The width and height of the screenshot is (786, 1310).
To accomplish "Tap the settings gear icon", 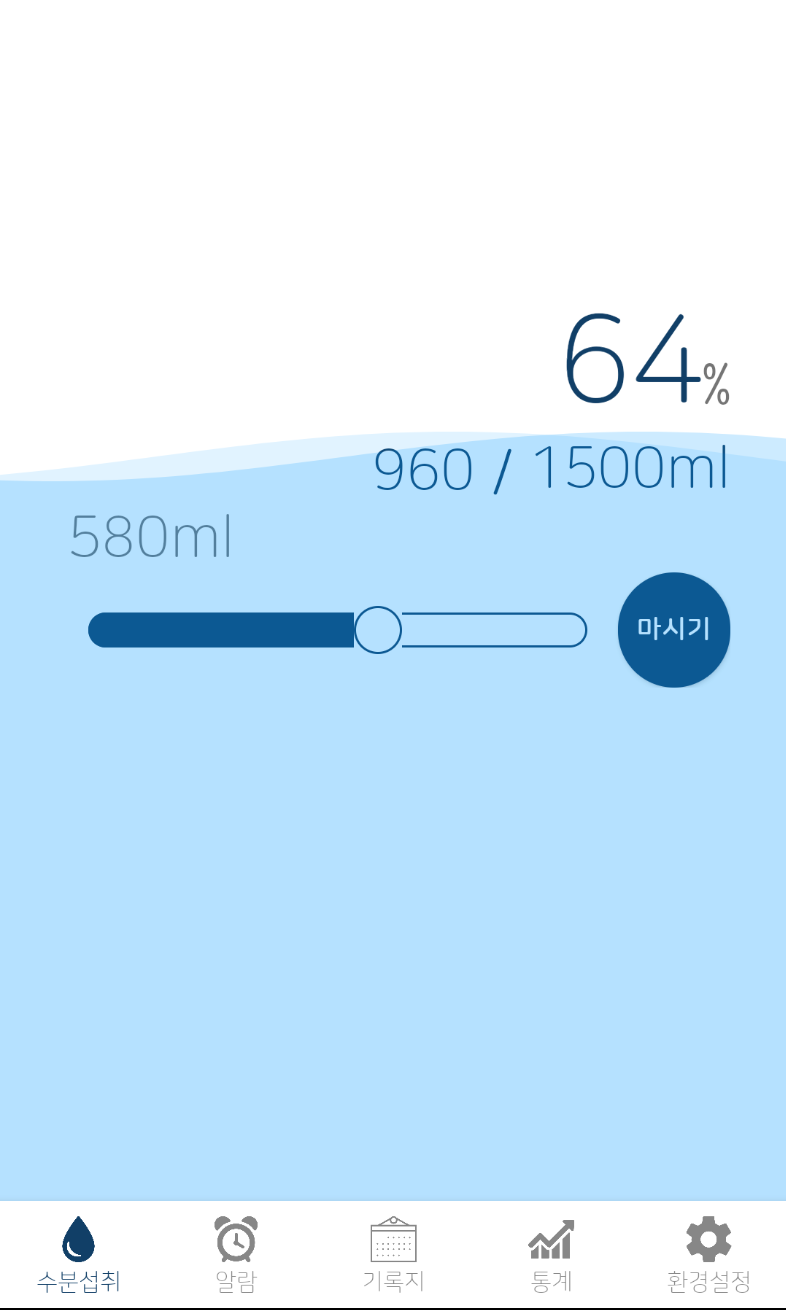I will coord(708,1240).
